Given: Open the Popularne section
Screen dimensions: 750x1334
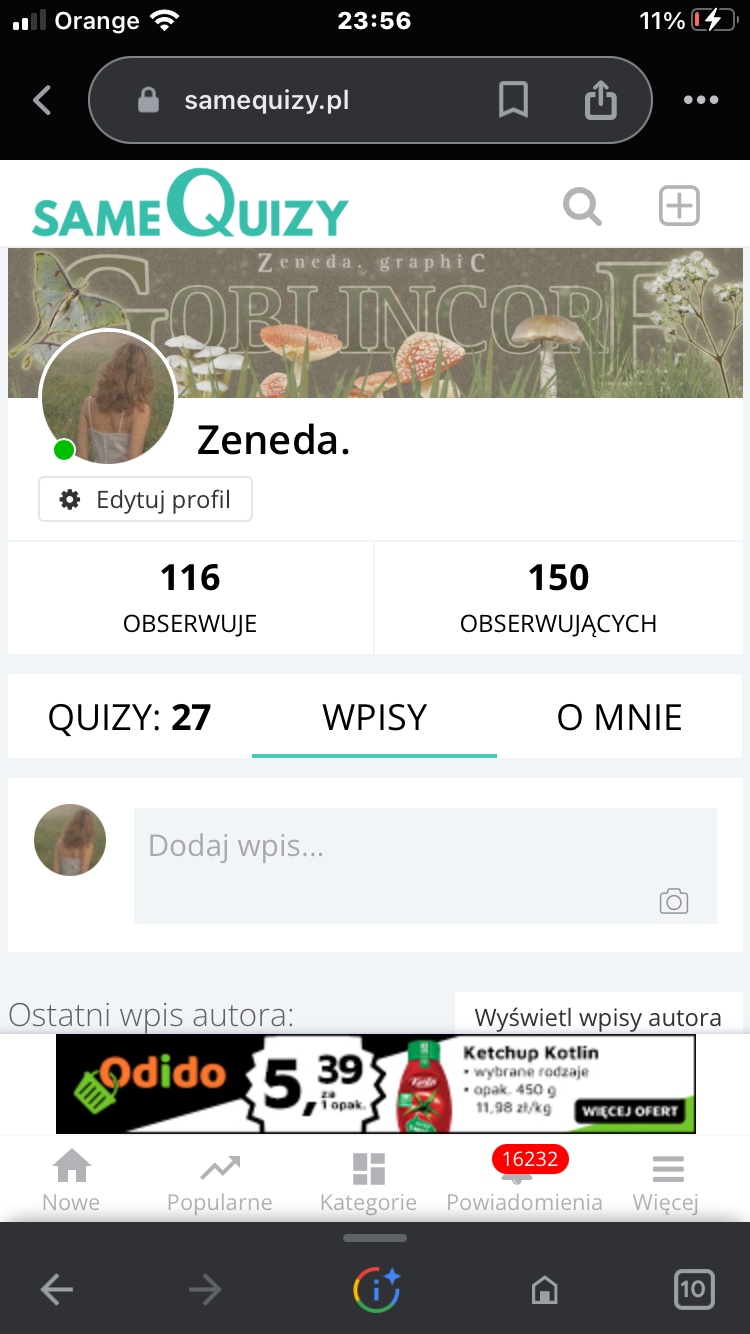Looking at the screenshot, I should click(x=219, y=1181).
